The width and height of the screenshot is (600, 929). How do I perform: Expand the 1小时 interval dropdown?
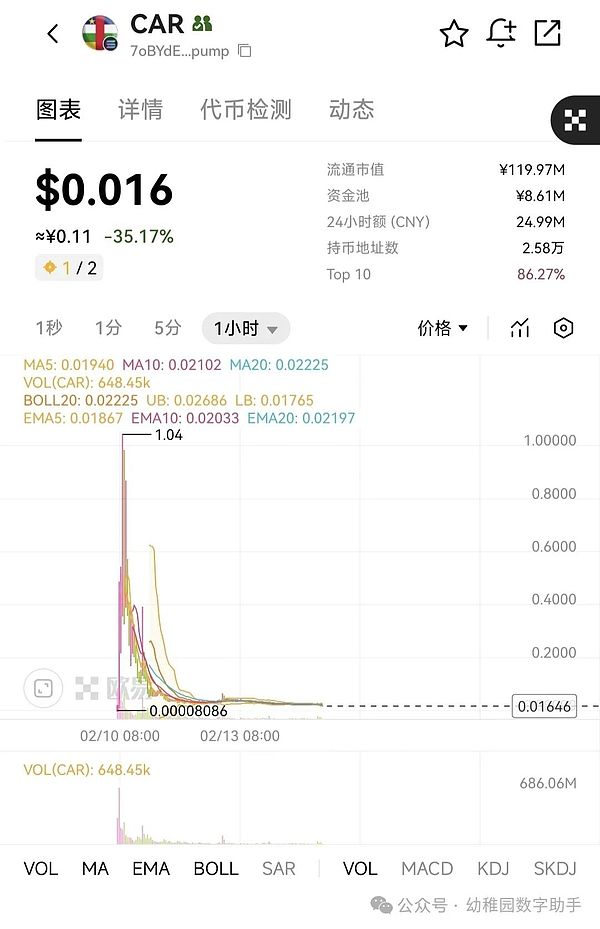tap(245, 328)
